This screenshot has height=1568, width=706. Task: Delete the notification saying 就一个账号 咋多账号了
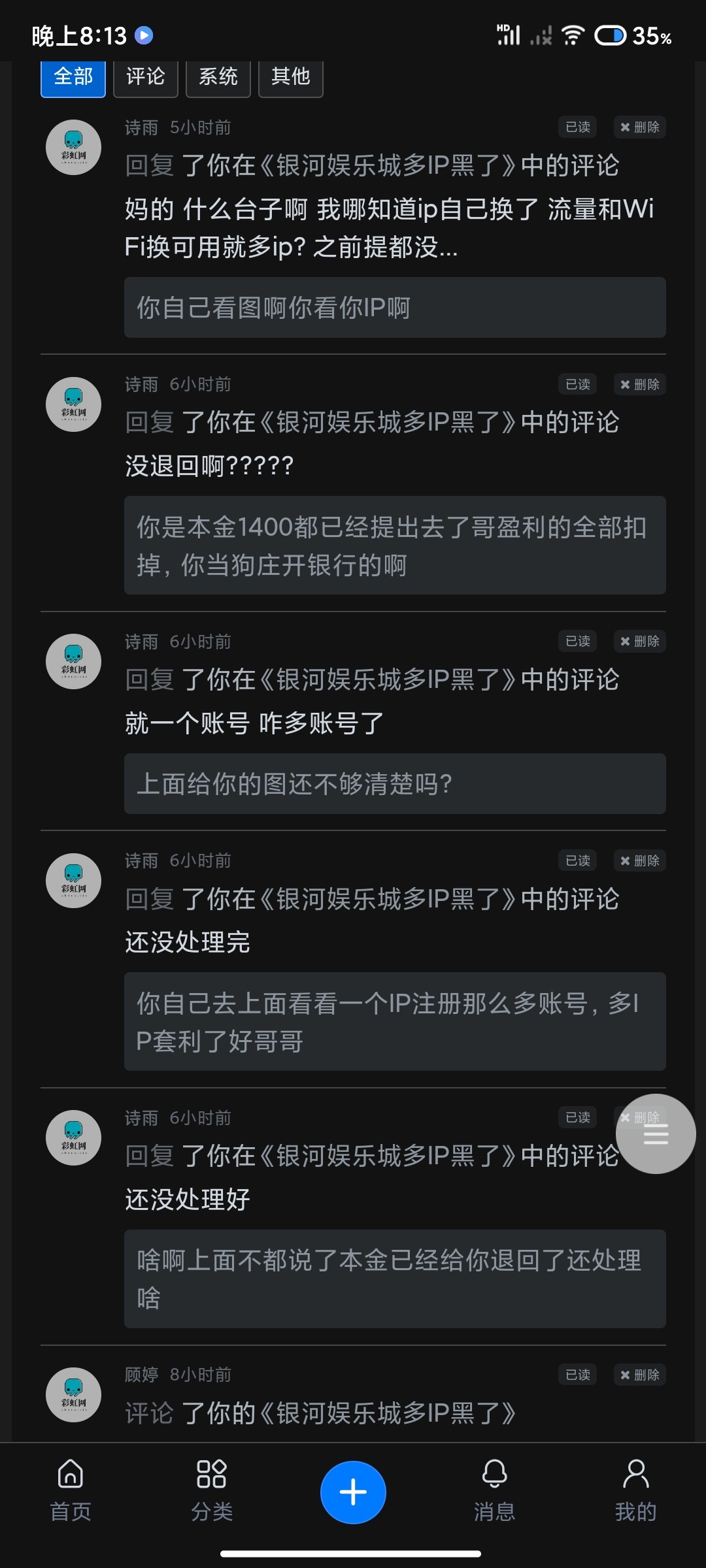(x=639, y=642)
